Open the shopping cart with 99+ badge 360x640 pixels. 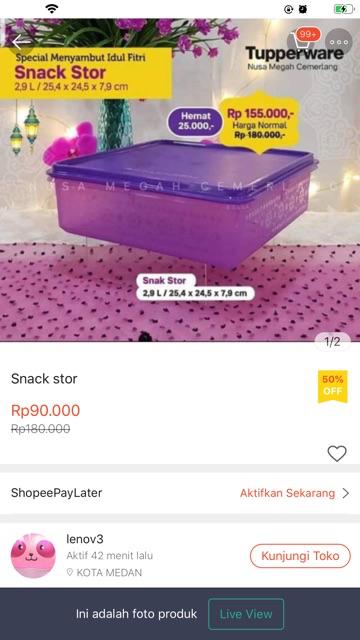301,41
